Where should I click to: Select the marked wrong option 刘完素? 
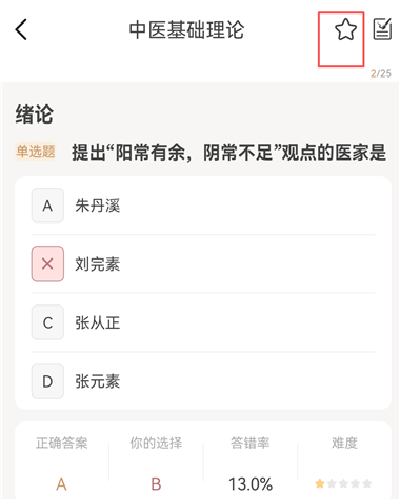click(x=203, y=264)
